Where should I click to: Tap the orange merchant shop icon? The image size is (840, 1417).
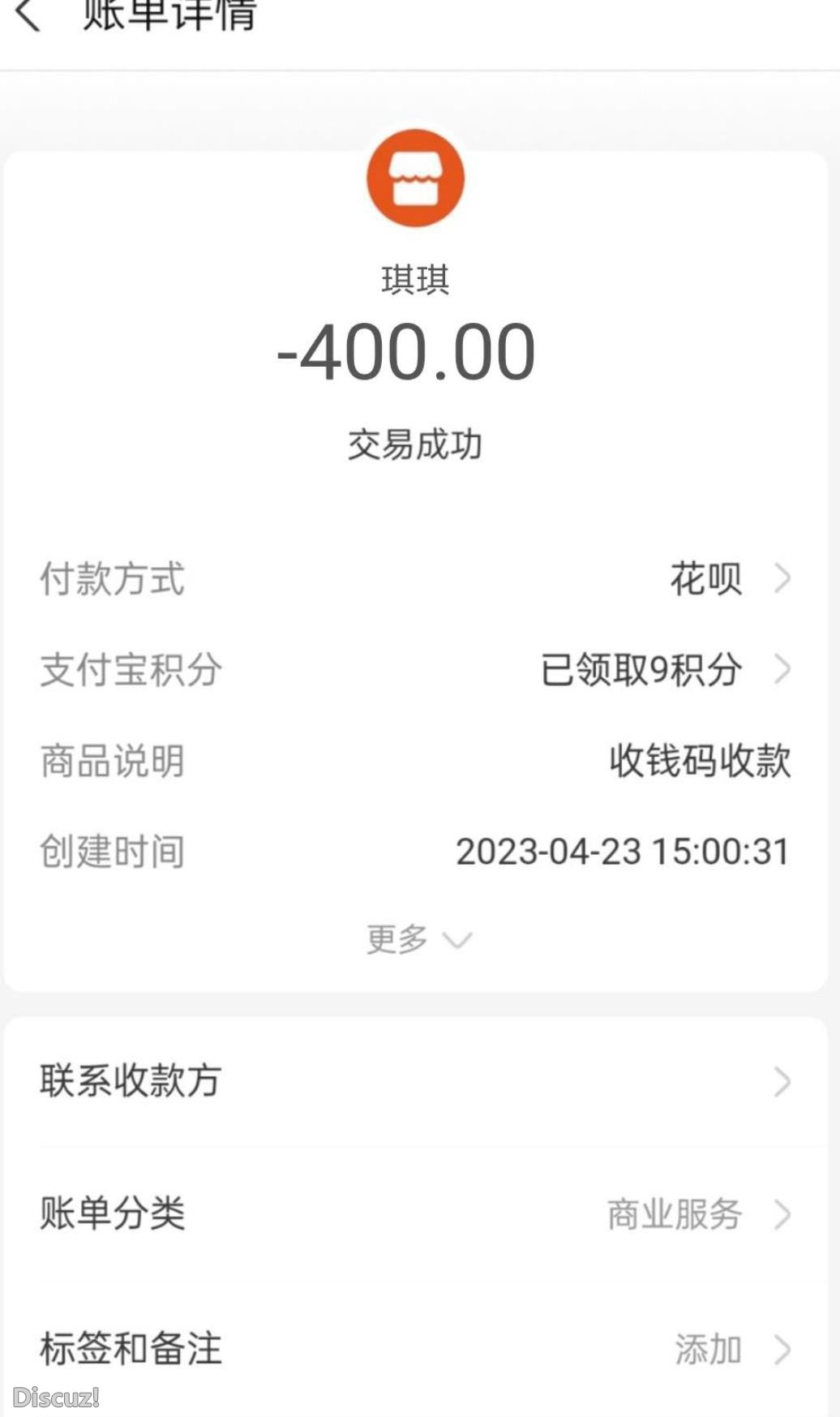tap(416, 178)
